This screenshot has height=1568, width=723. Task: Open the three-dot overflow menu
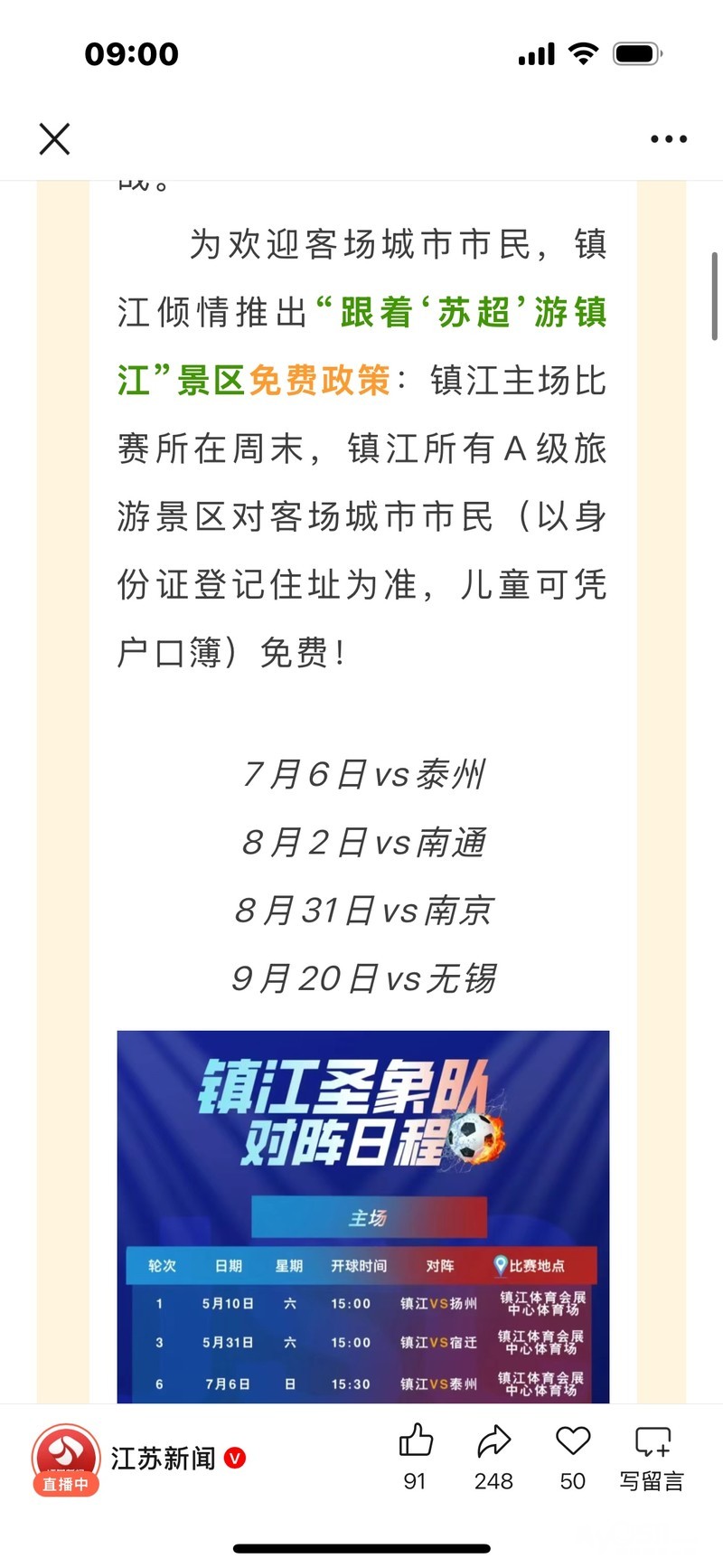click(669, 139)
